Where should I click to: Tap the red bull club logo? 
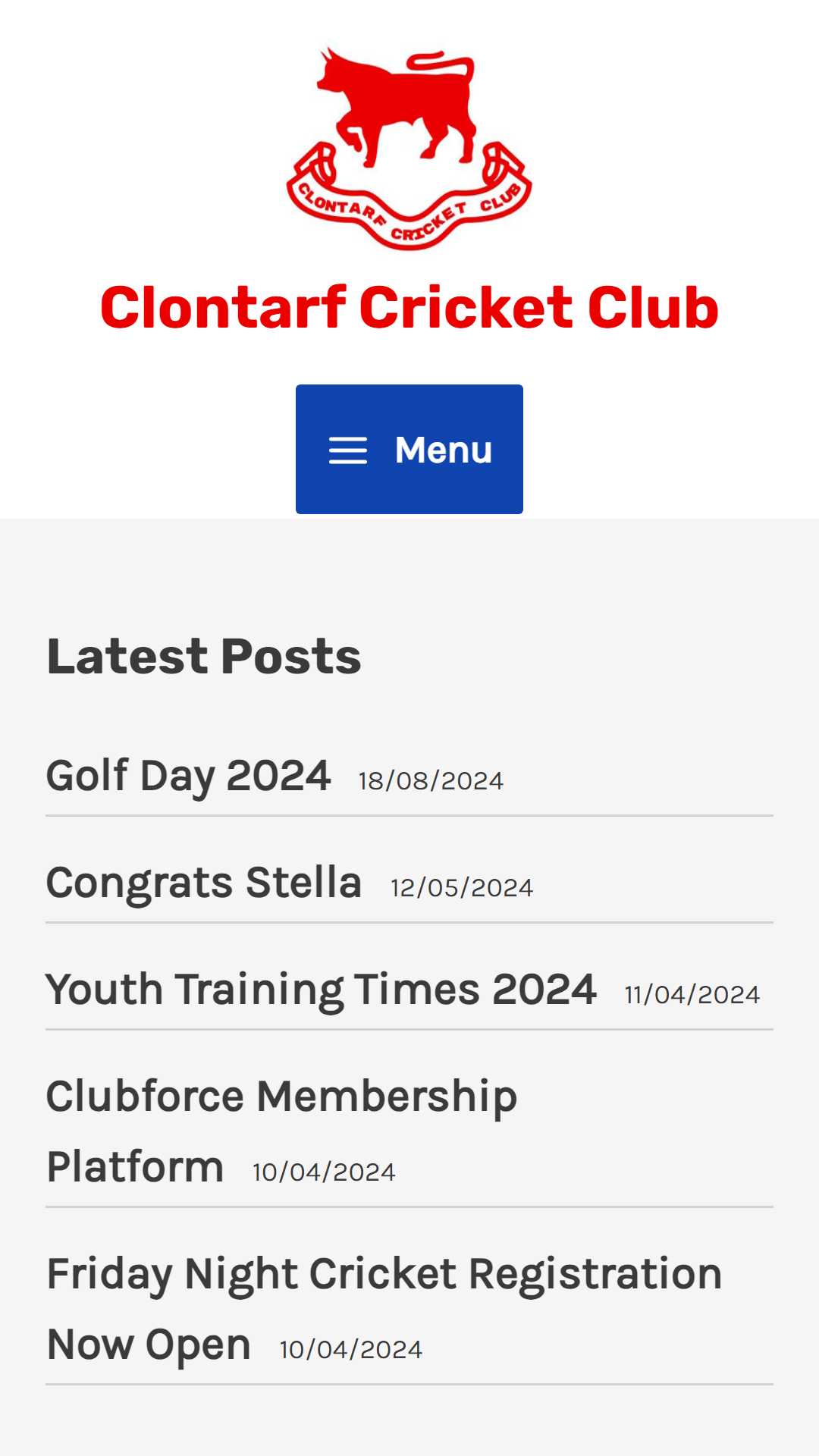coord(409,148)
